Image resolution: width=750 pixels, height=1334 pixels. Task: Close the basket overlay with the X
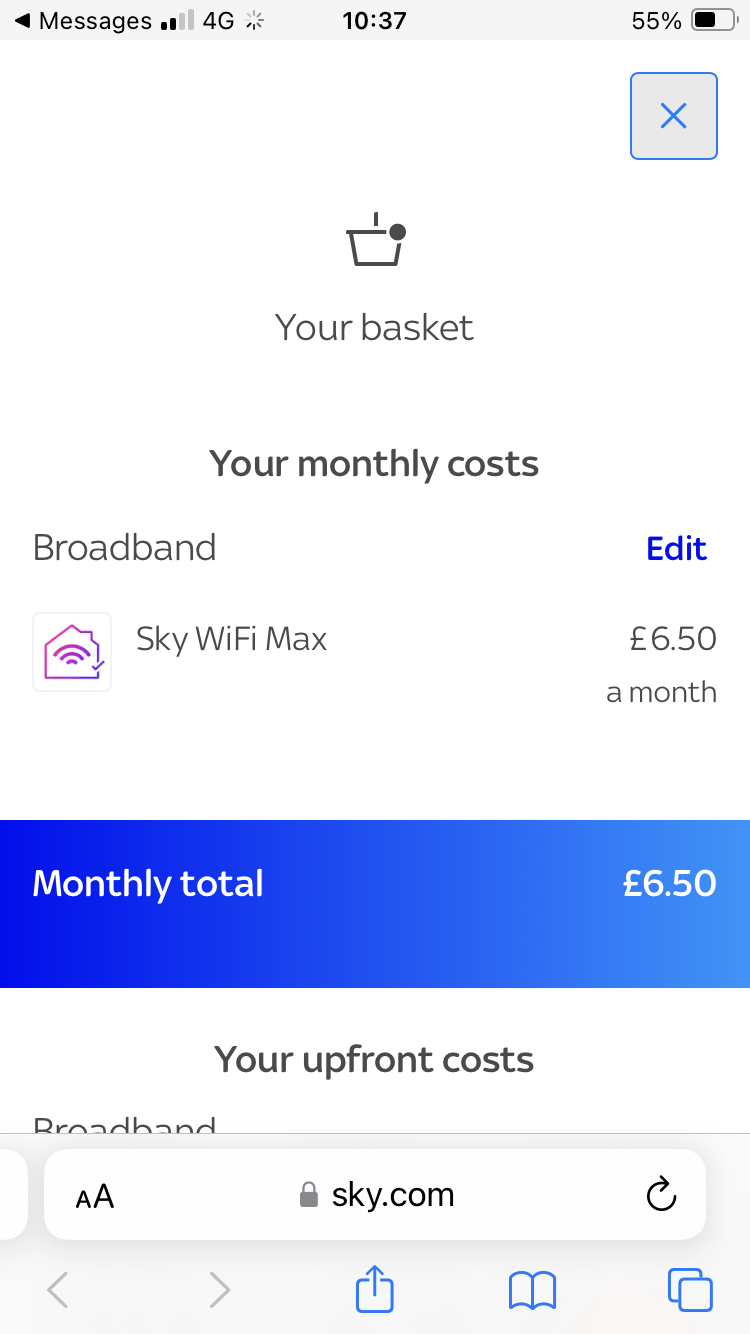pyautogui.click(x=673, y=115)
